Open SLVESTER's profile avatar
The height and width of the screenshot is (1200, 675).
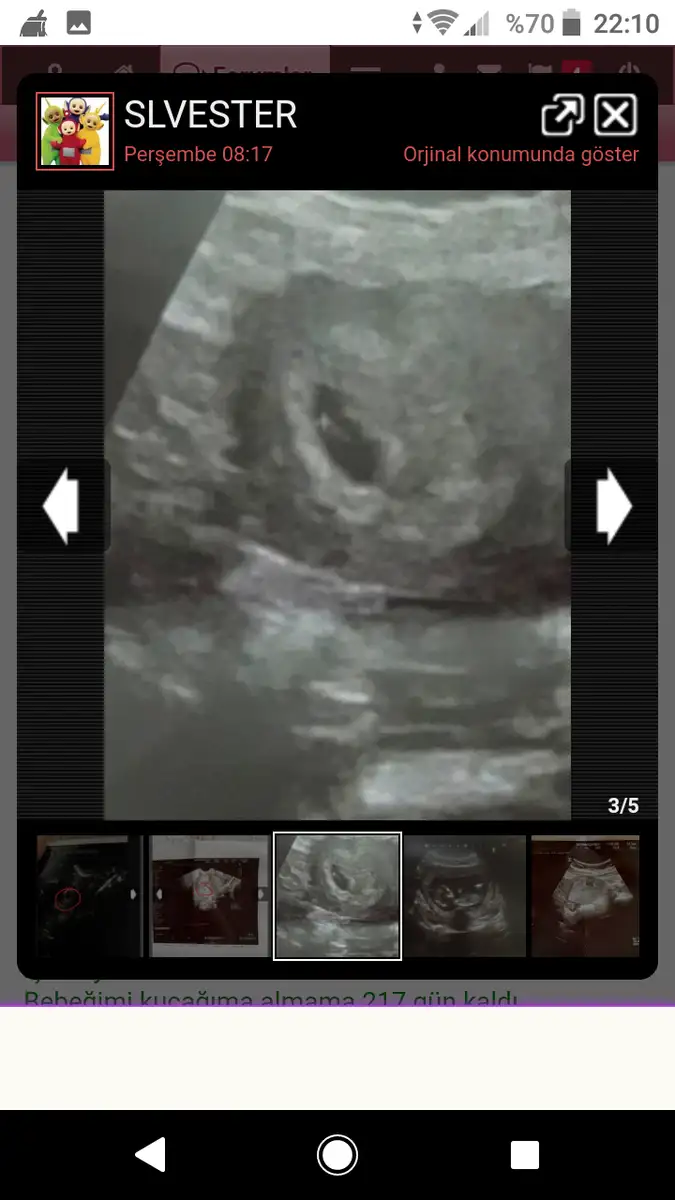tap(75, 132)
